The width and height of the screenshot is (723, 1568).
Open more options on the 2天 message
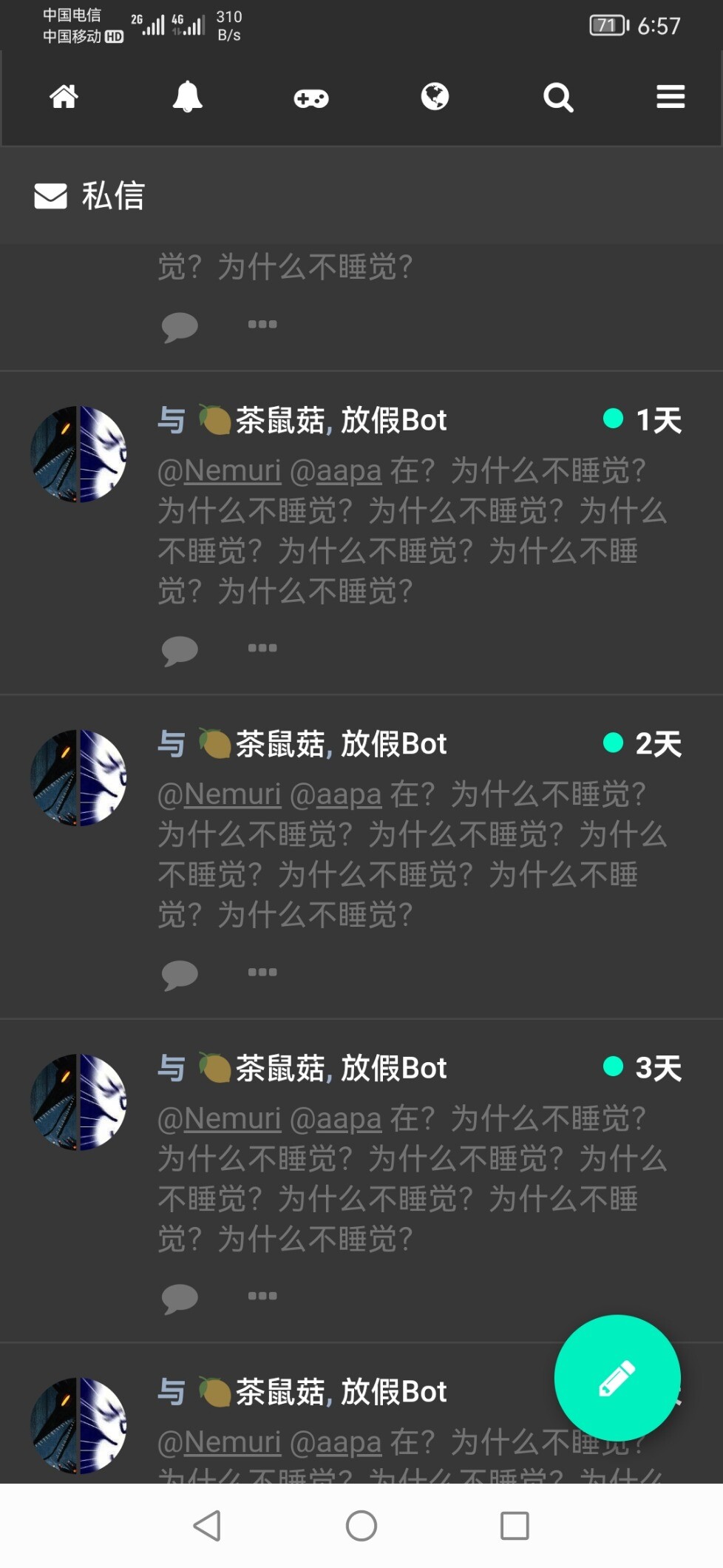262,972
